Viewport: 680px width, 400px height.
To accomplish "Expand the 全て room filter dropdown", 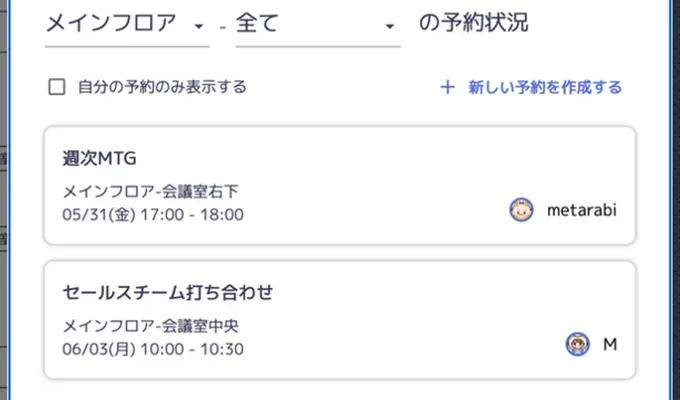I will (317, 25).
